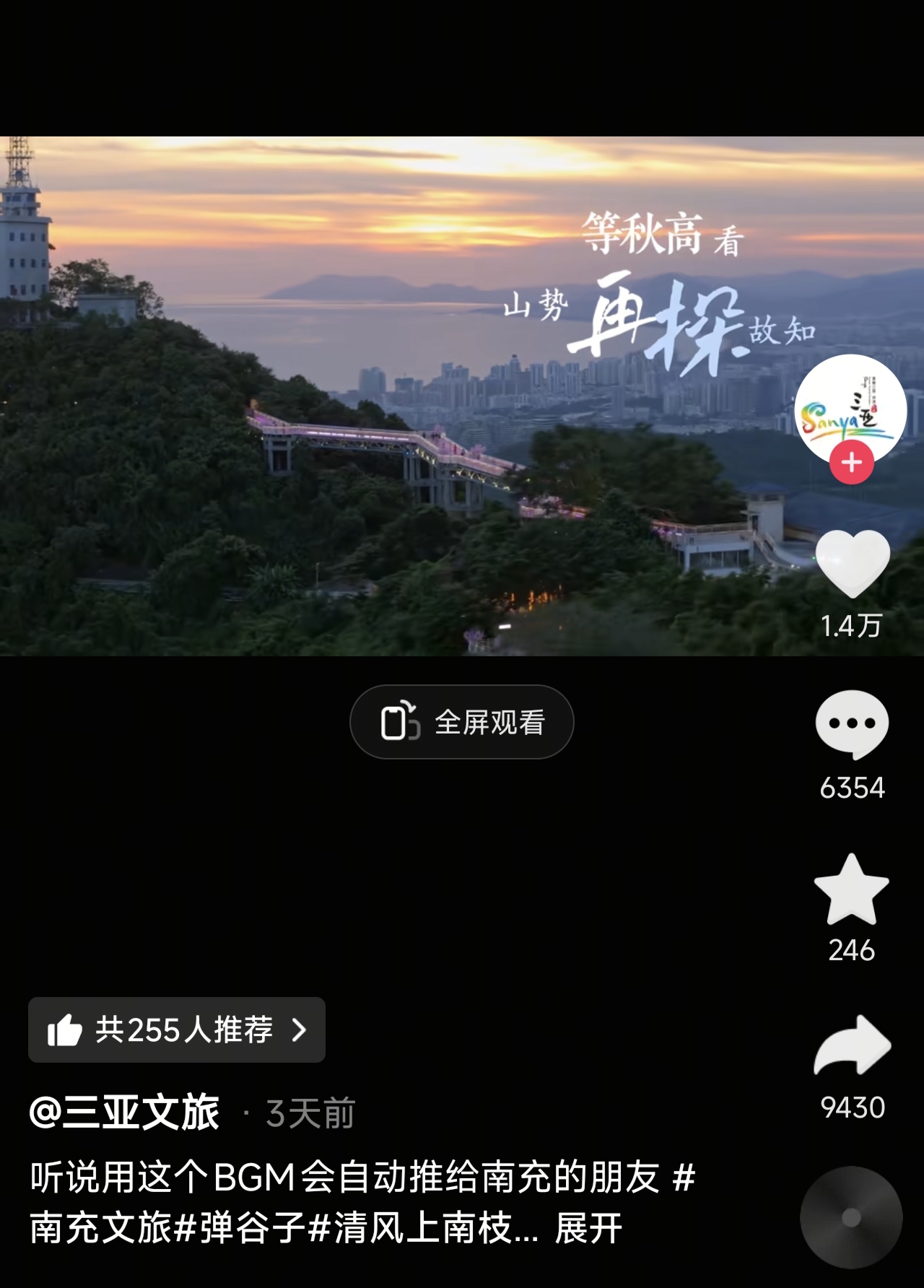Viewport: 924px width, 1288px height.
Task: Open the #南充文旅 hashtag
Action: pyautogui.click(x=101, y=1228)
